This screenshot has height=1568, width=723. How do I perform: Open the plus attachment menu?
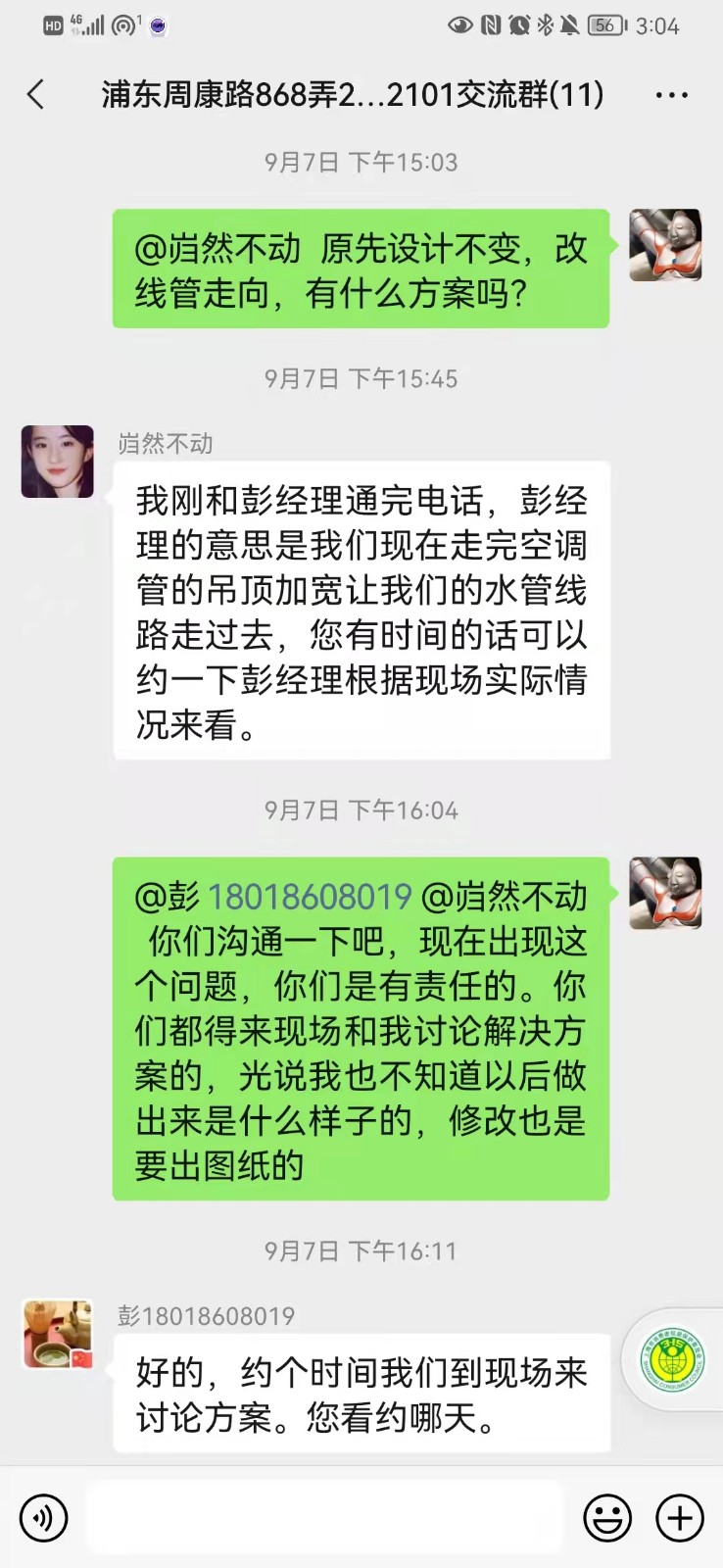point(680,1518)
